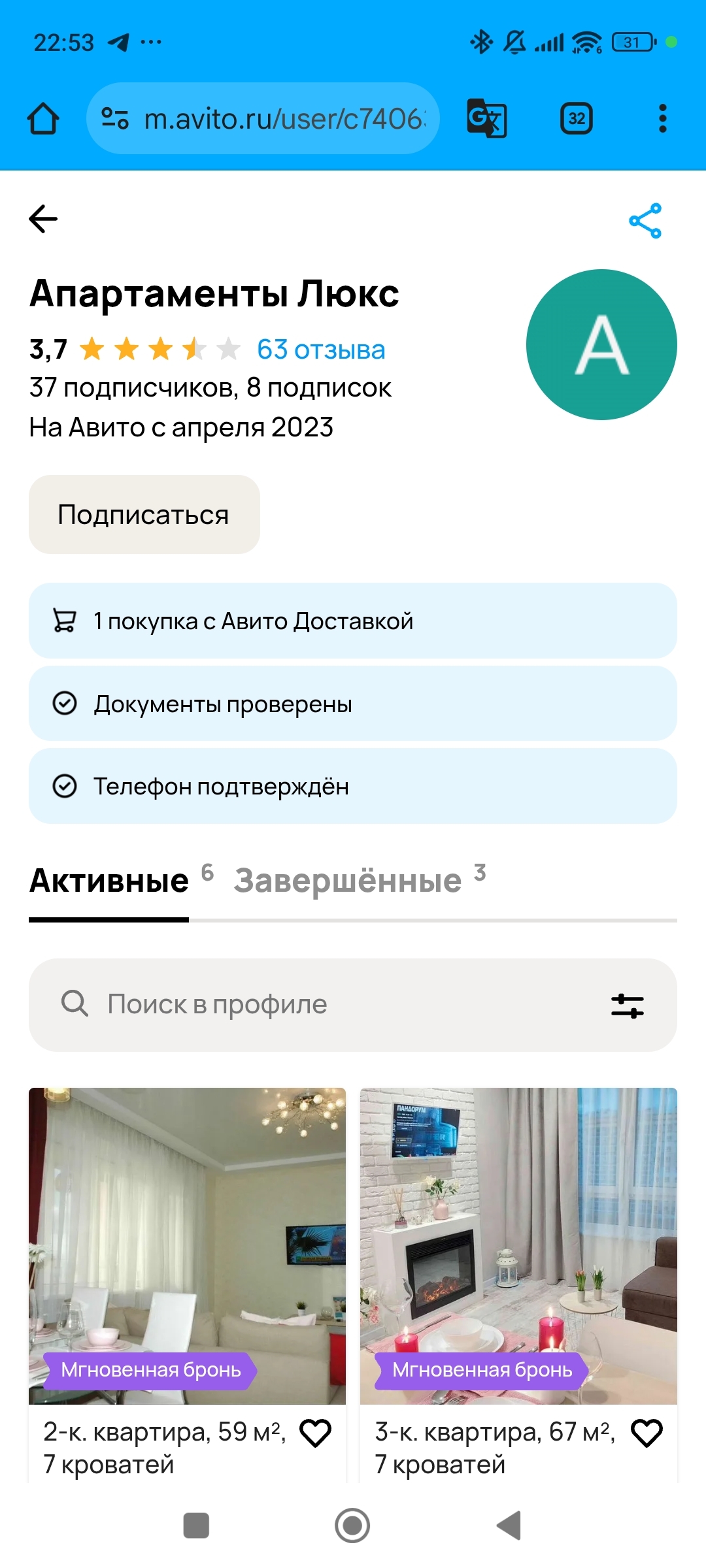Open the browser home page icon

point(43,118)
